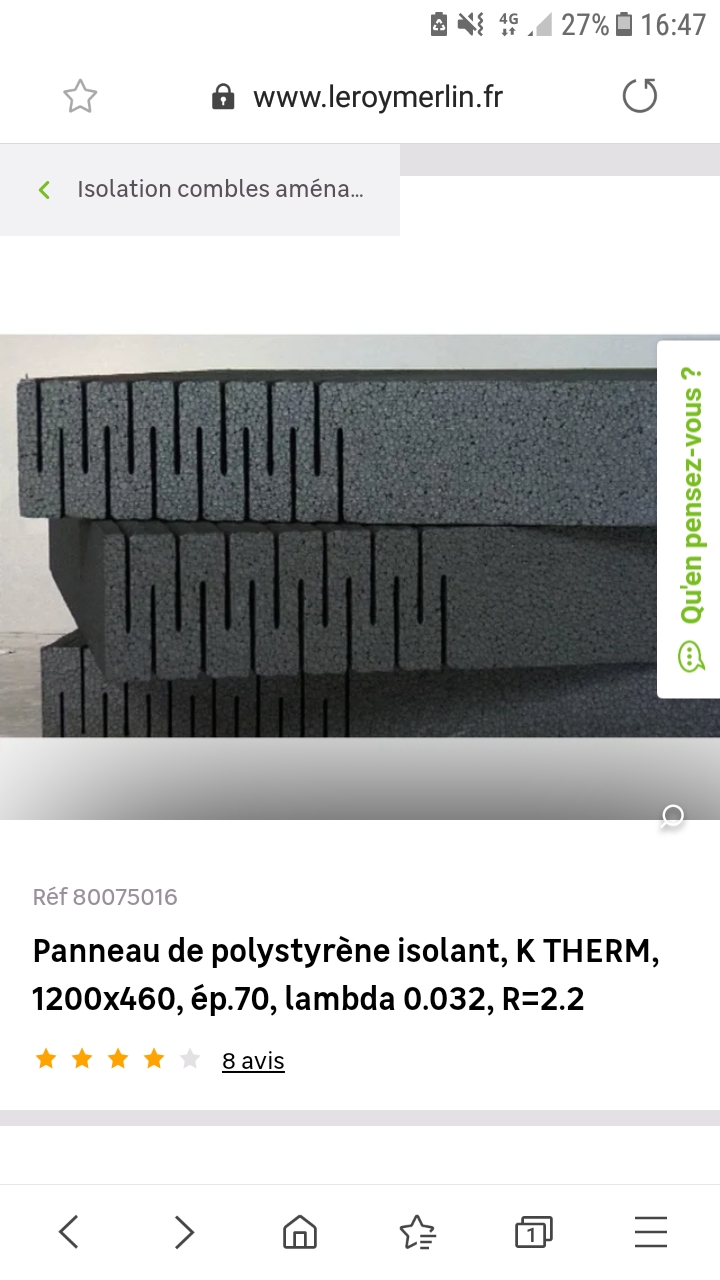
Task: Go forward in browser history
Action: pos(184,1232)
